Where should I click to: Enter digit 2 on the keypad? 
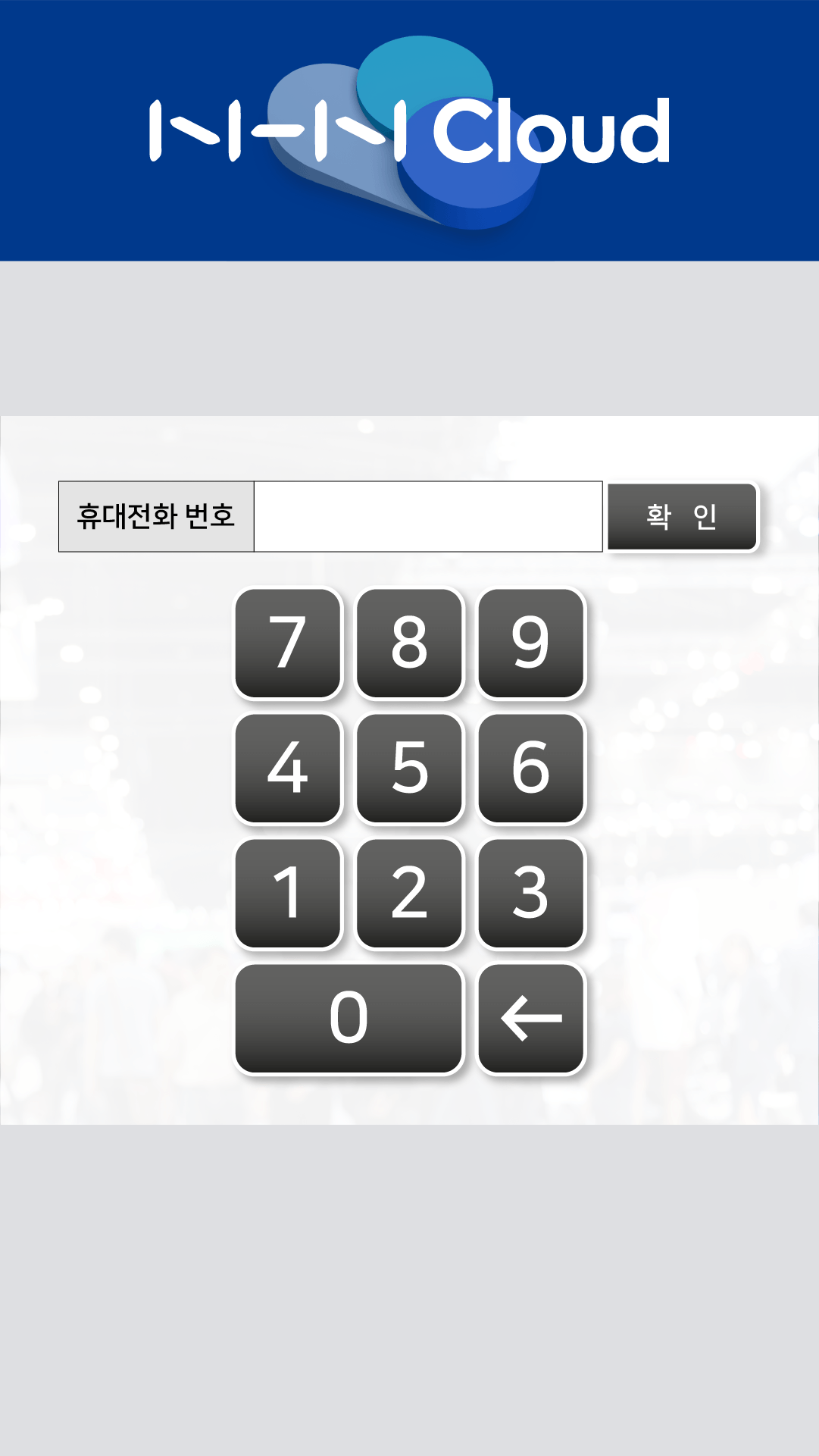pyautogui.click(x=409, y=893)
